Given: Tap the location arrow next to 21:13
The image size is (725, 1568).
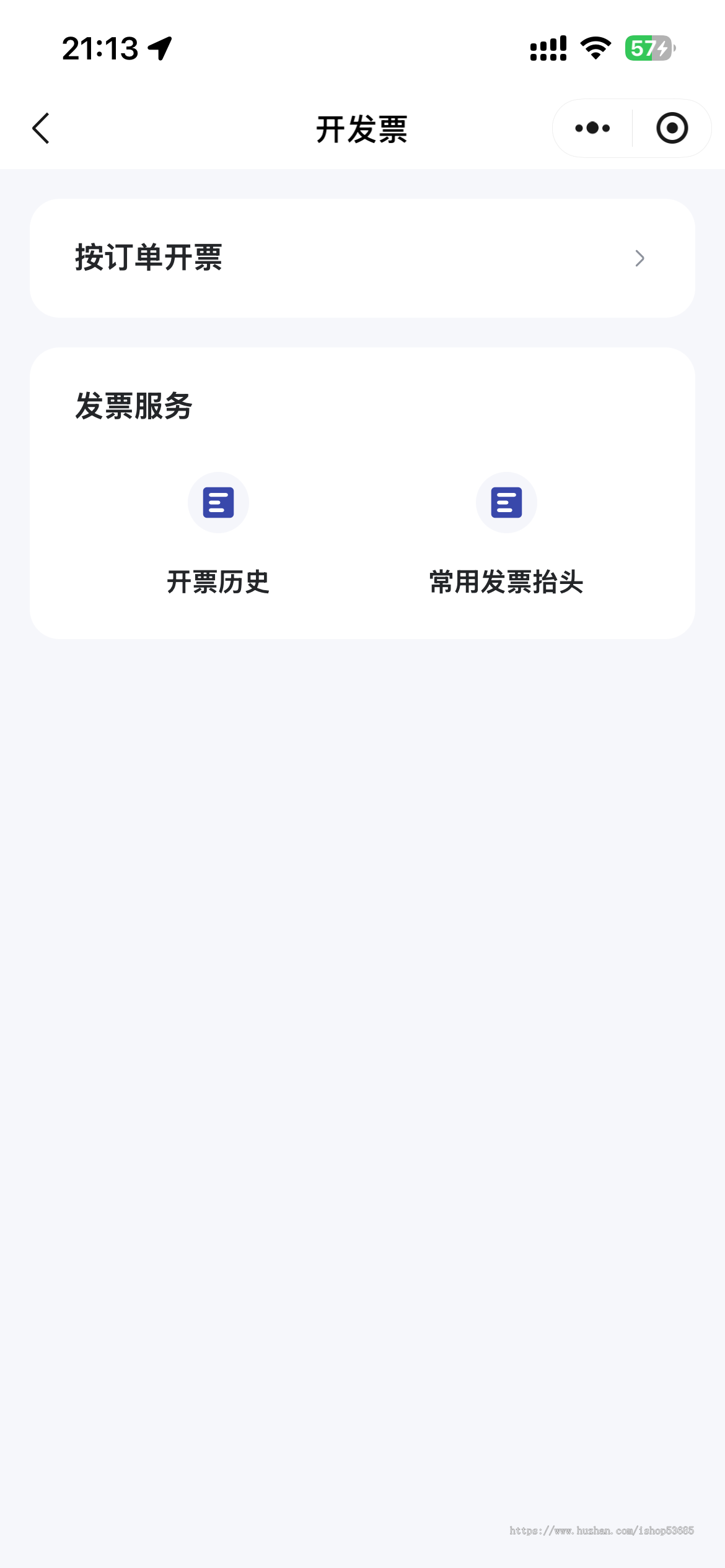Looking at the screenshot, I should point(159,50).
